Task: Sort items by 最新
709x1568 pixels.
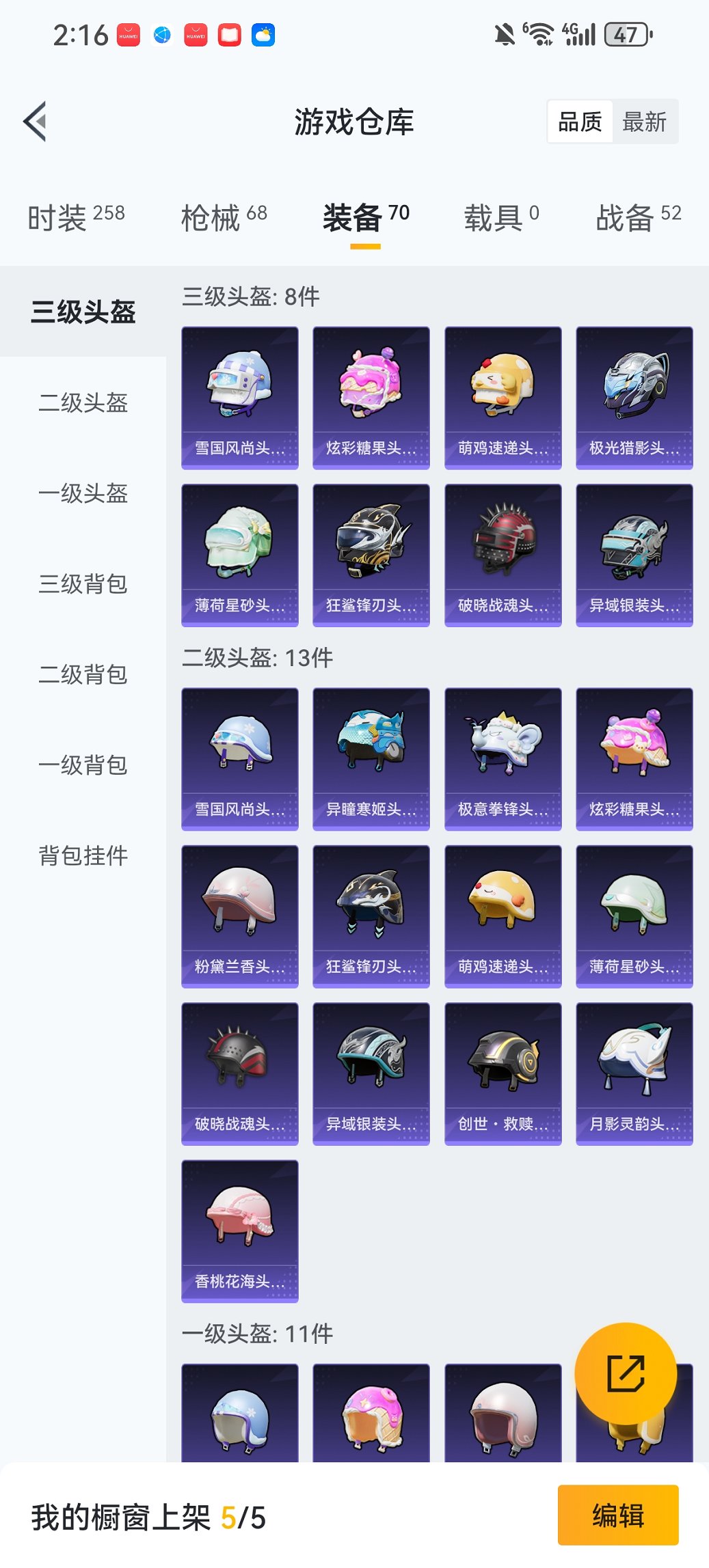Action: pyautogui.click(x=644, y=122)
